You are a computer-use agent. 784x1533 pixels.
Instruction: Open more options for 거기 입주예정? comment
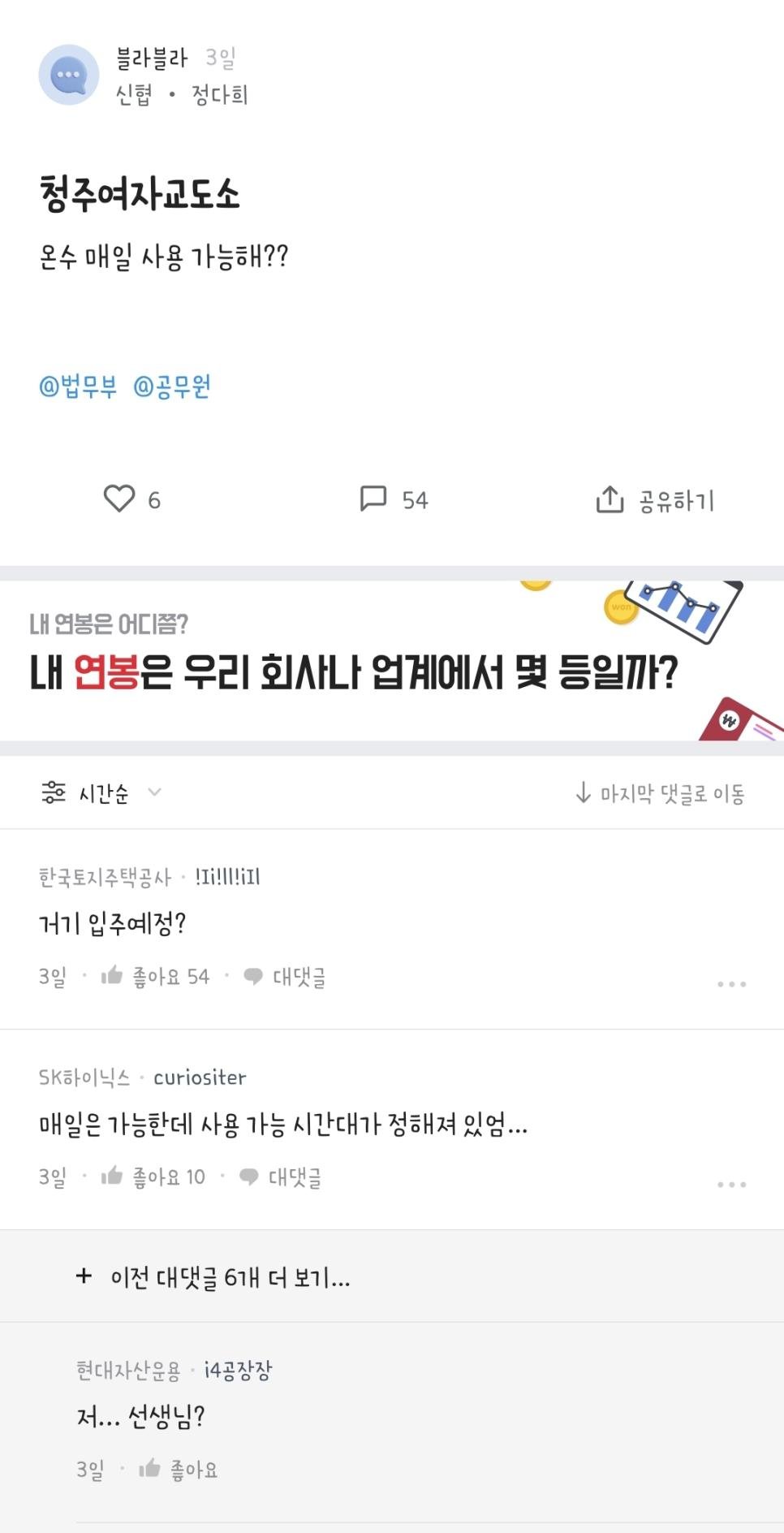[731, 984]
